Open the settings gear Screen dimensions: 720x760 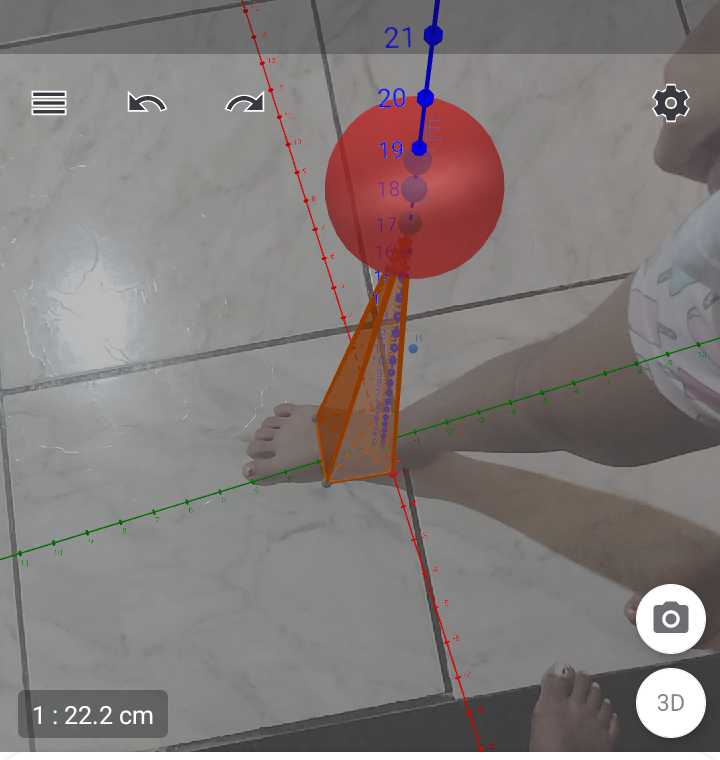point(670,103)
